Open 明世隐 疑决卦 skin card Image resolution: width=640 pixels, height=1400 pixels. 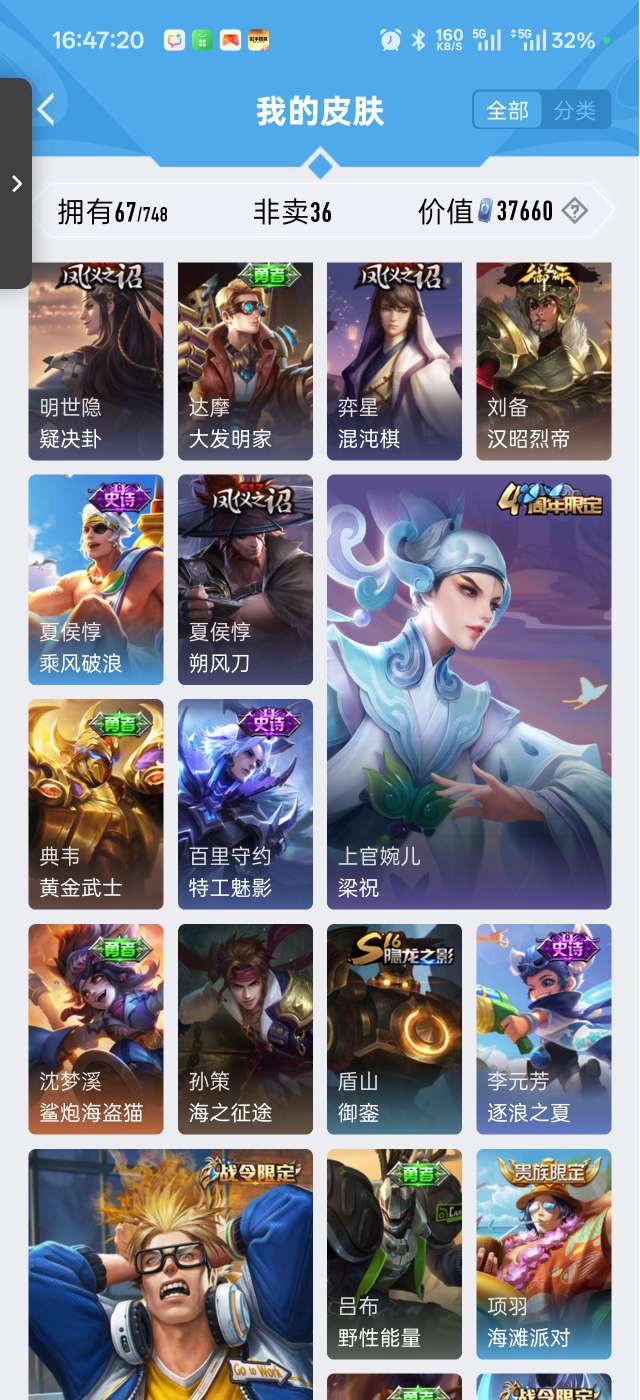(96, 362)
